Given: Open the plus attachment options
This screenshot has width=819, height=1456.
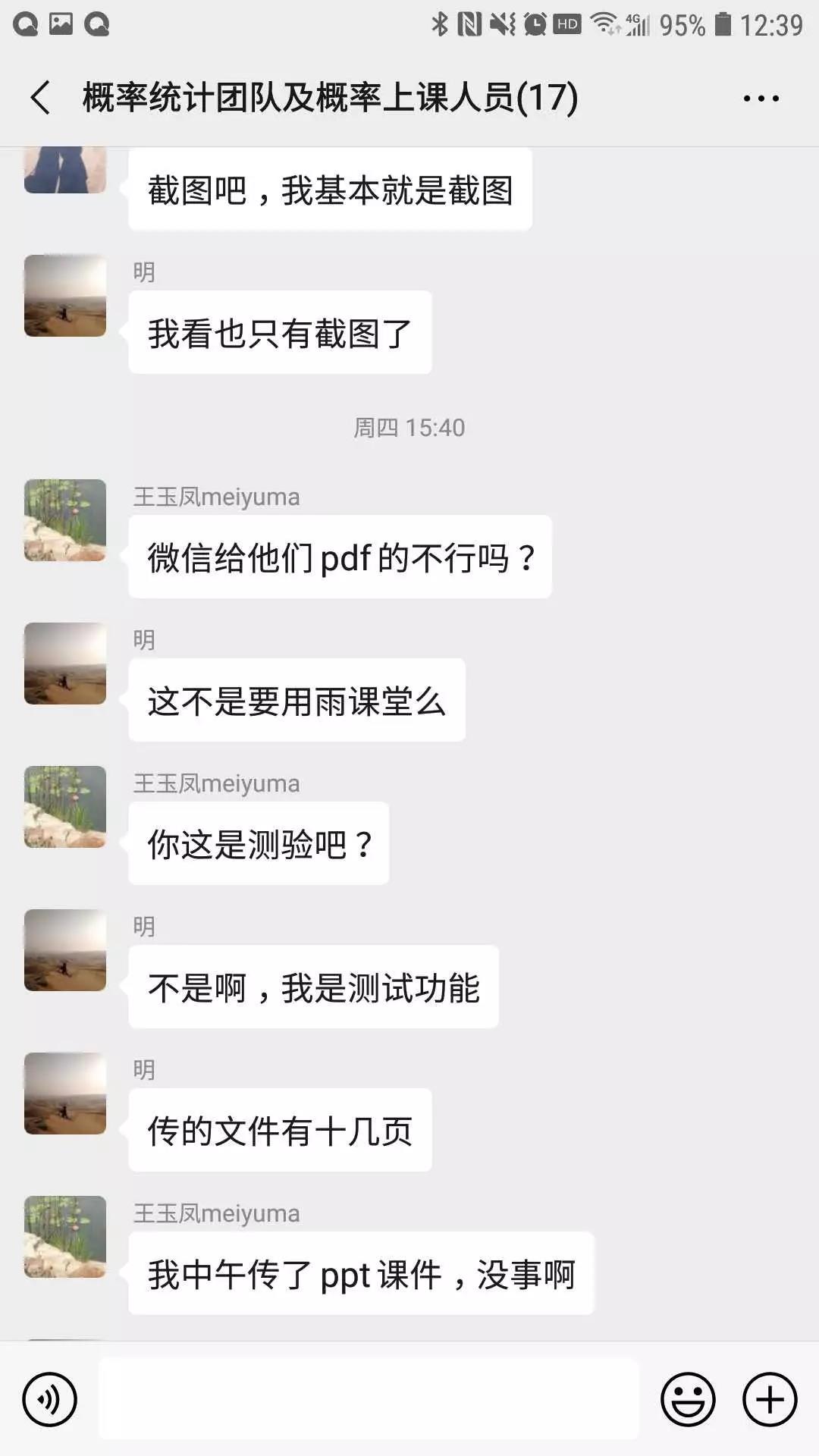Looking at the screenshot, I should click(770, 1399).
